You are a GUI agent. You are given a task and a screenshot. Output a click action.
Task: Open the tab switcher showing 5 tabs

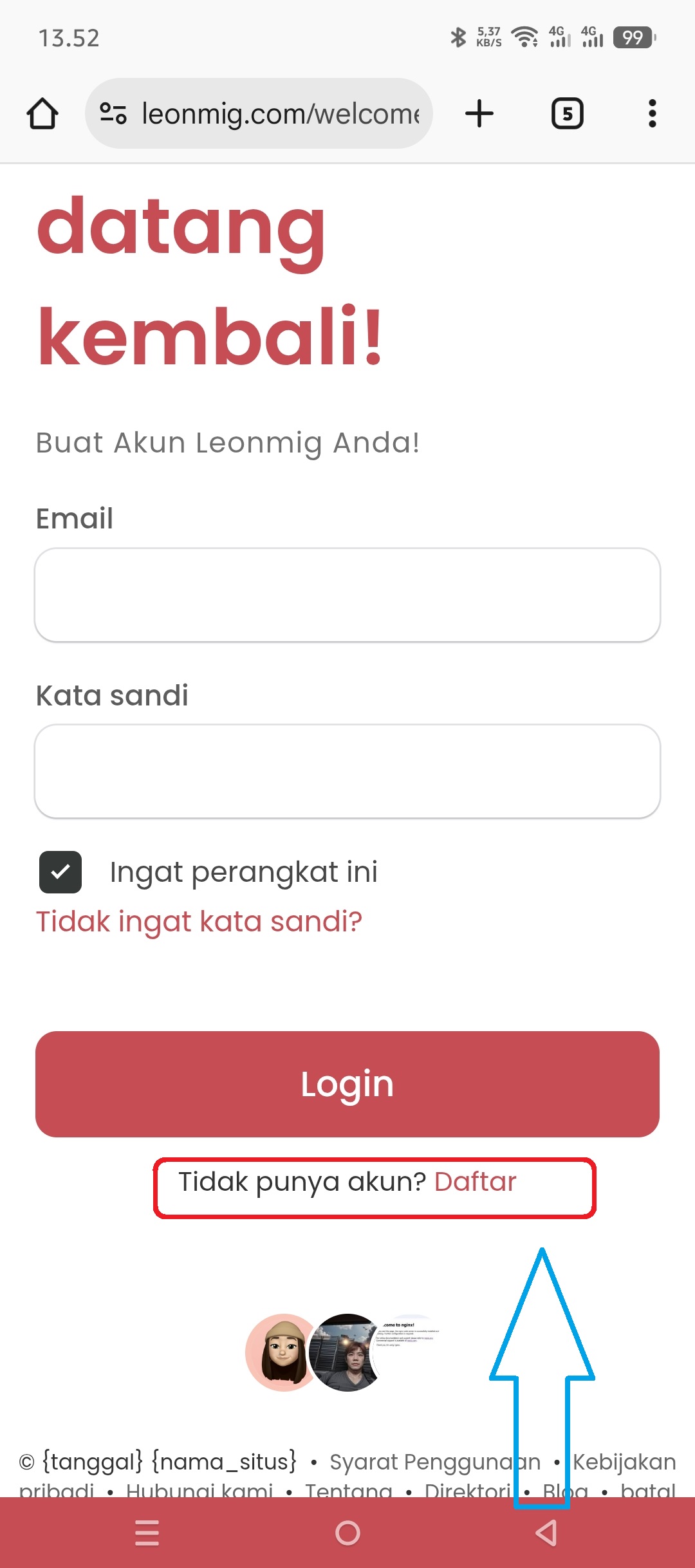(567, 114)
